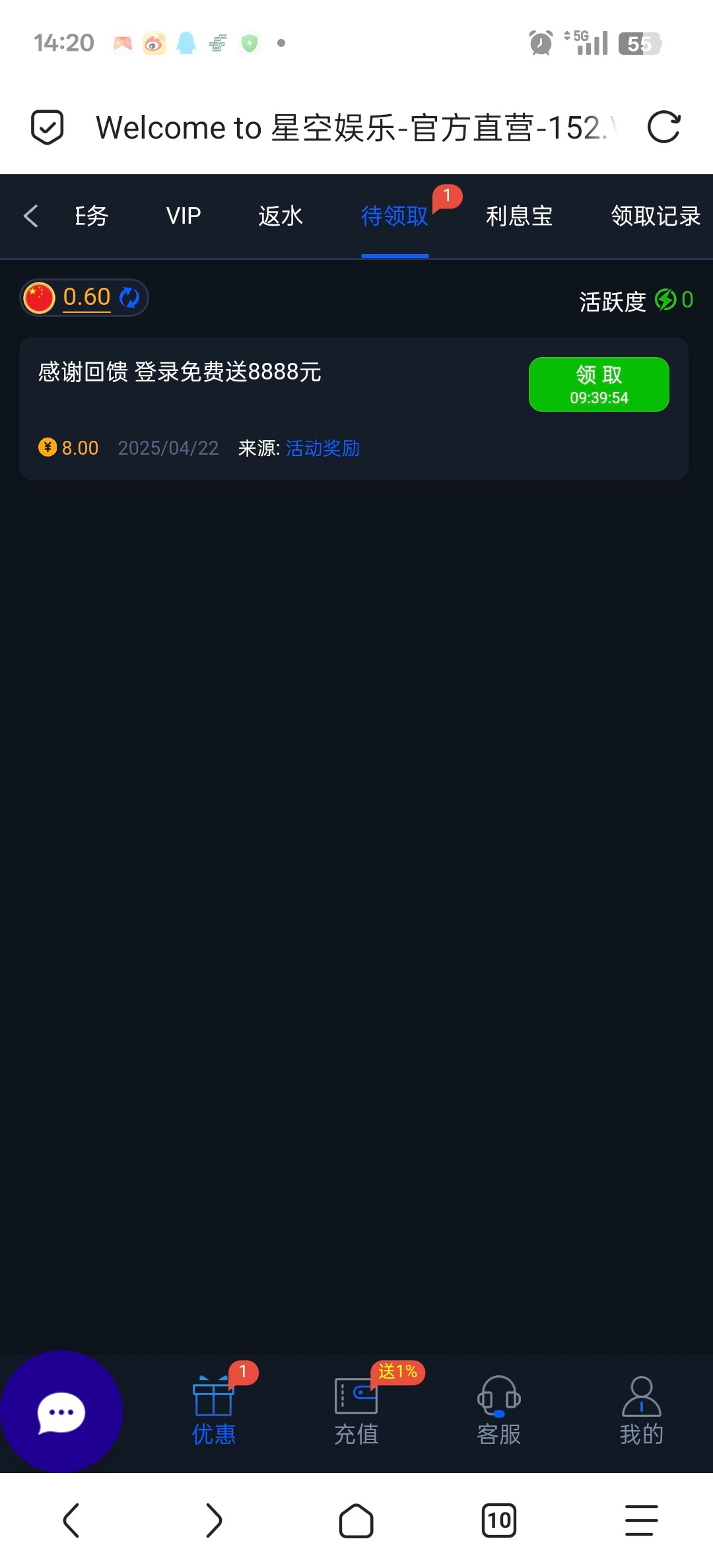
Task: Open the 充值 recharge tab
Action: 356,1410
